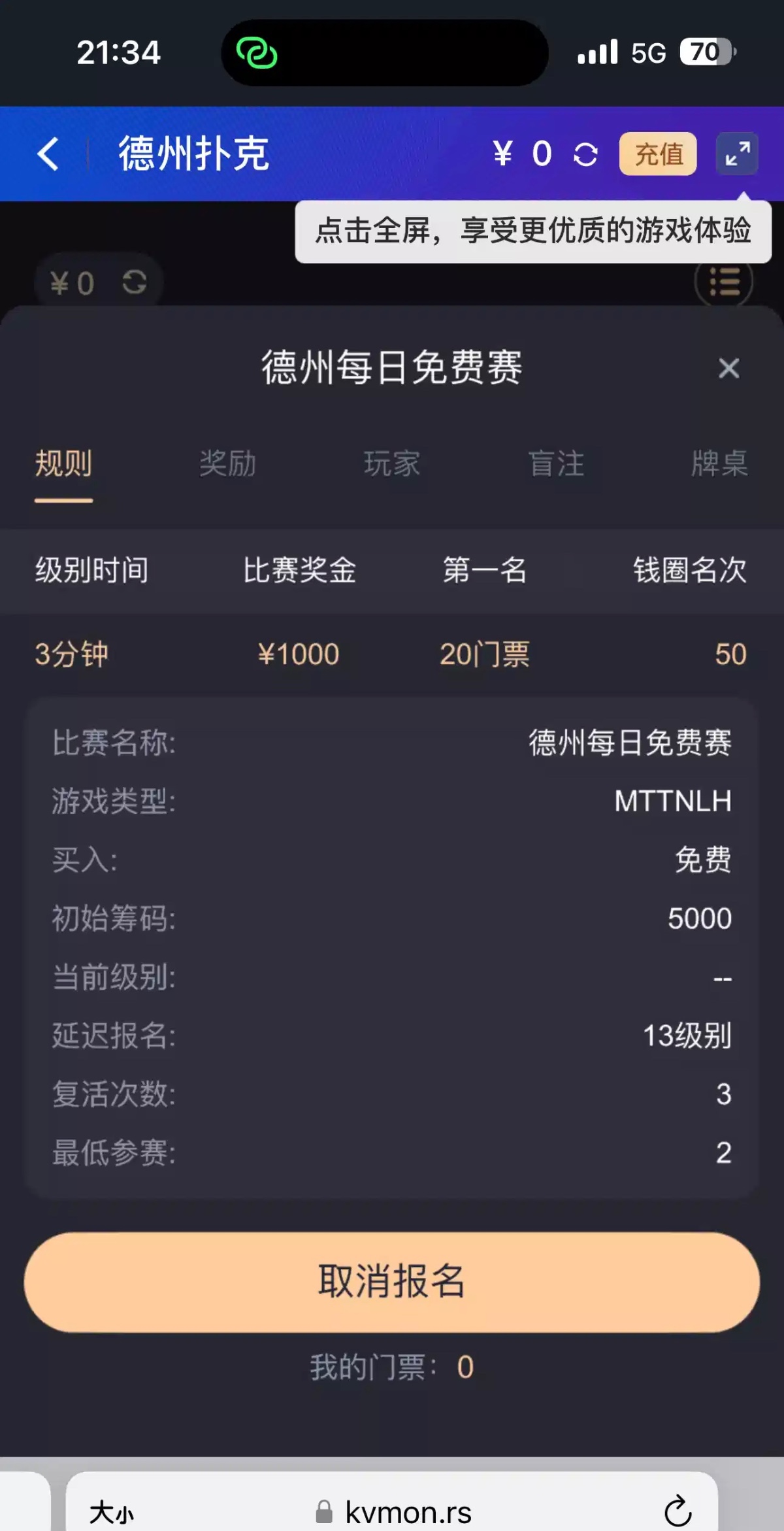
Task: View the 盲注 tab
Action: tap(556, 464)
